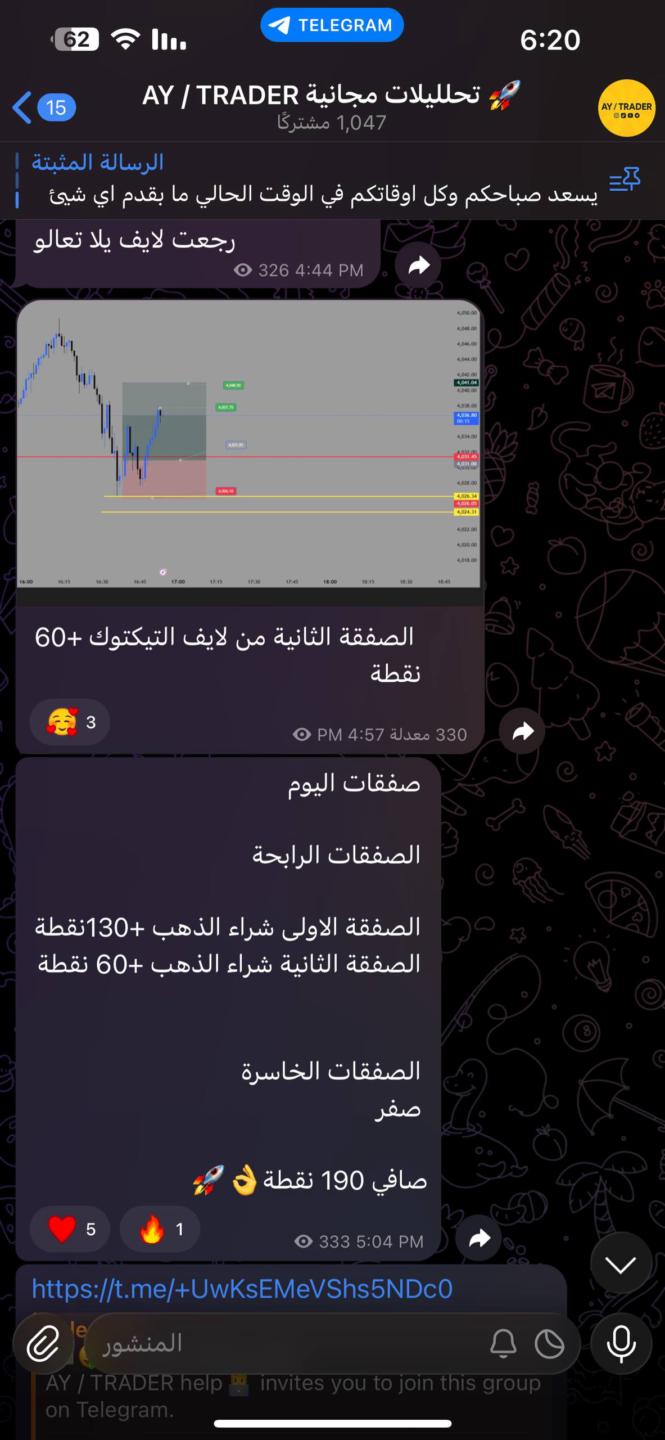Image resolution: width=665 pixels, height=1440 pixels.
Task: Tap the smiling hearts reaction with 3
Action: tap(70, 722)
